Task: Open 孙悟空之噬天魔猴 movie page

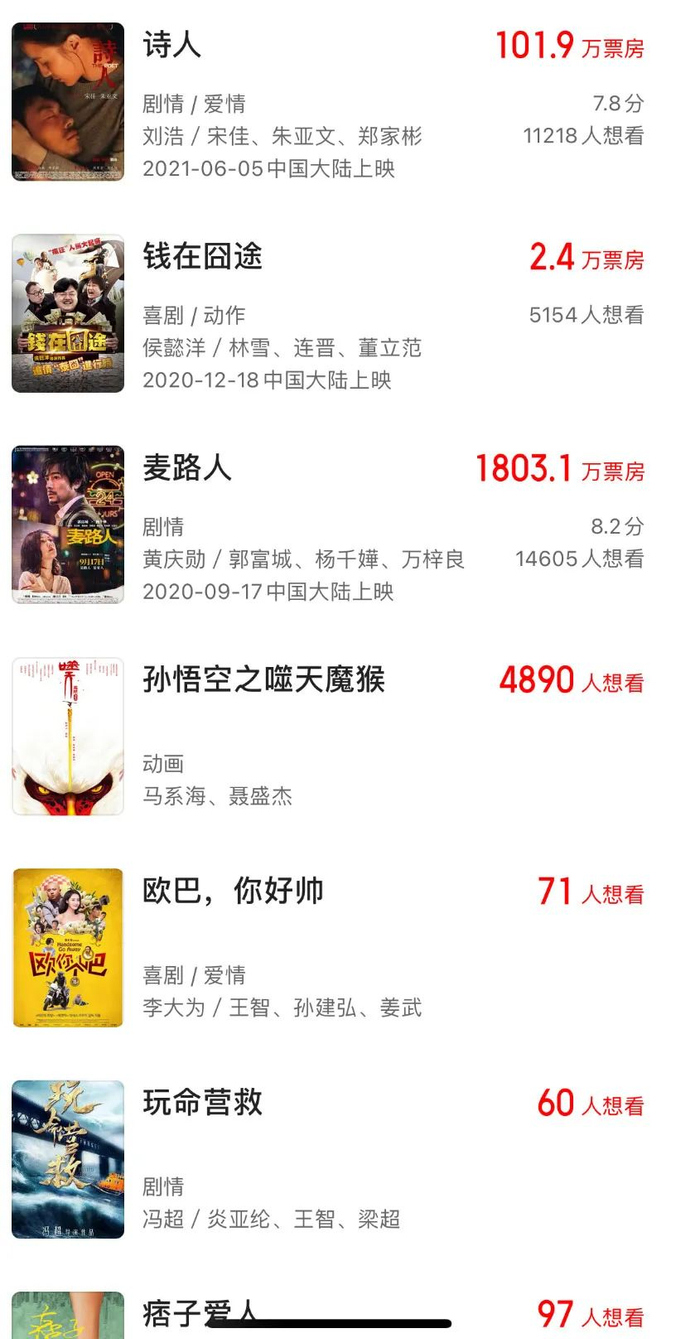Action: click(x=263, y=680)
